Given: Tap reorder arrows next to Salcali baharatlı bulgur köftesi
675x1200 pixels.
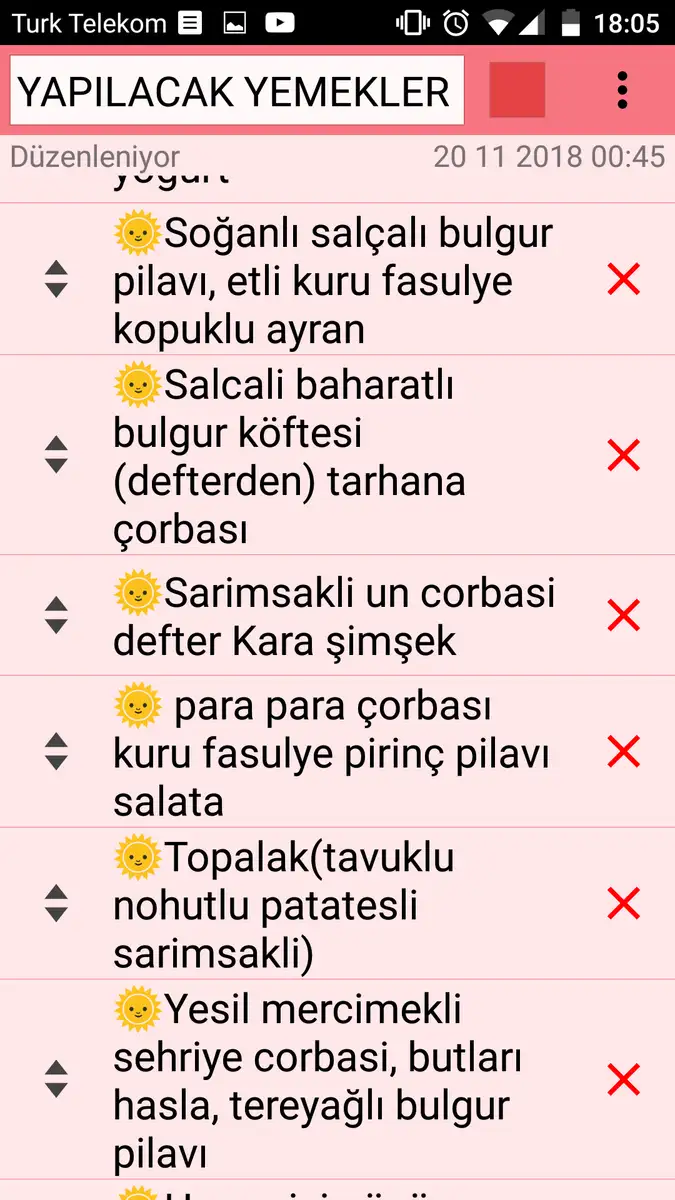Looking at the screenshot, I should click(56, 455).
